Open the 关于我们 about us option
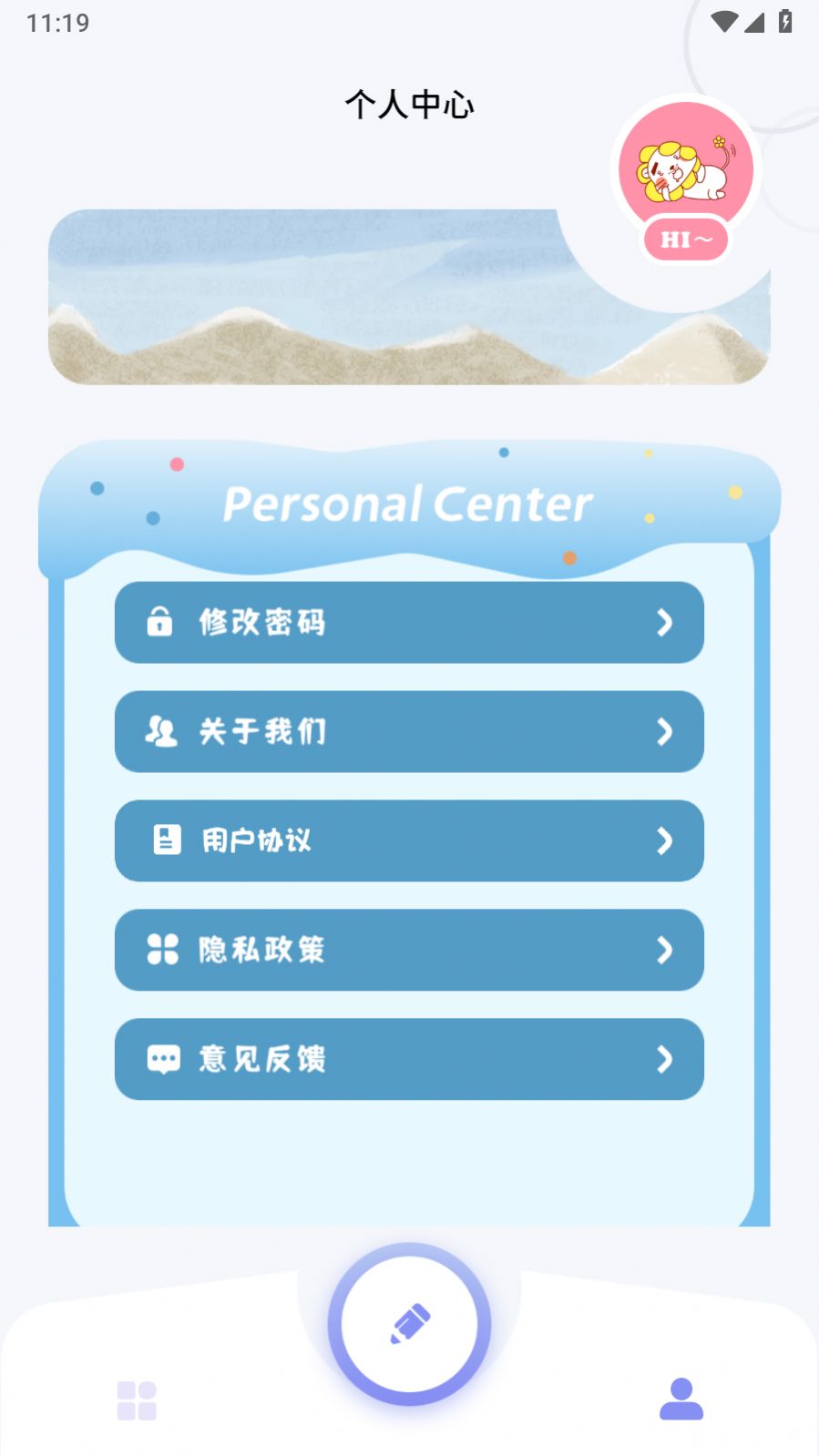The image size is (819, 1456). point(409,732)
